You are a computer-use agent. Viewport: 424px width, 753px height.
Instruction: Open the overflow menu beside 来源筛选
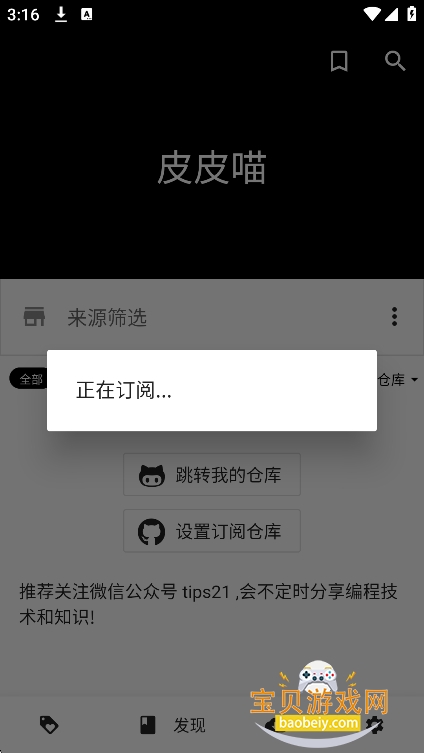394,317
